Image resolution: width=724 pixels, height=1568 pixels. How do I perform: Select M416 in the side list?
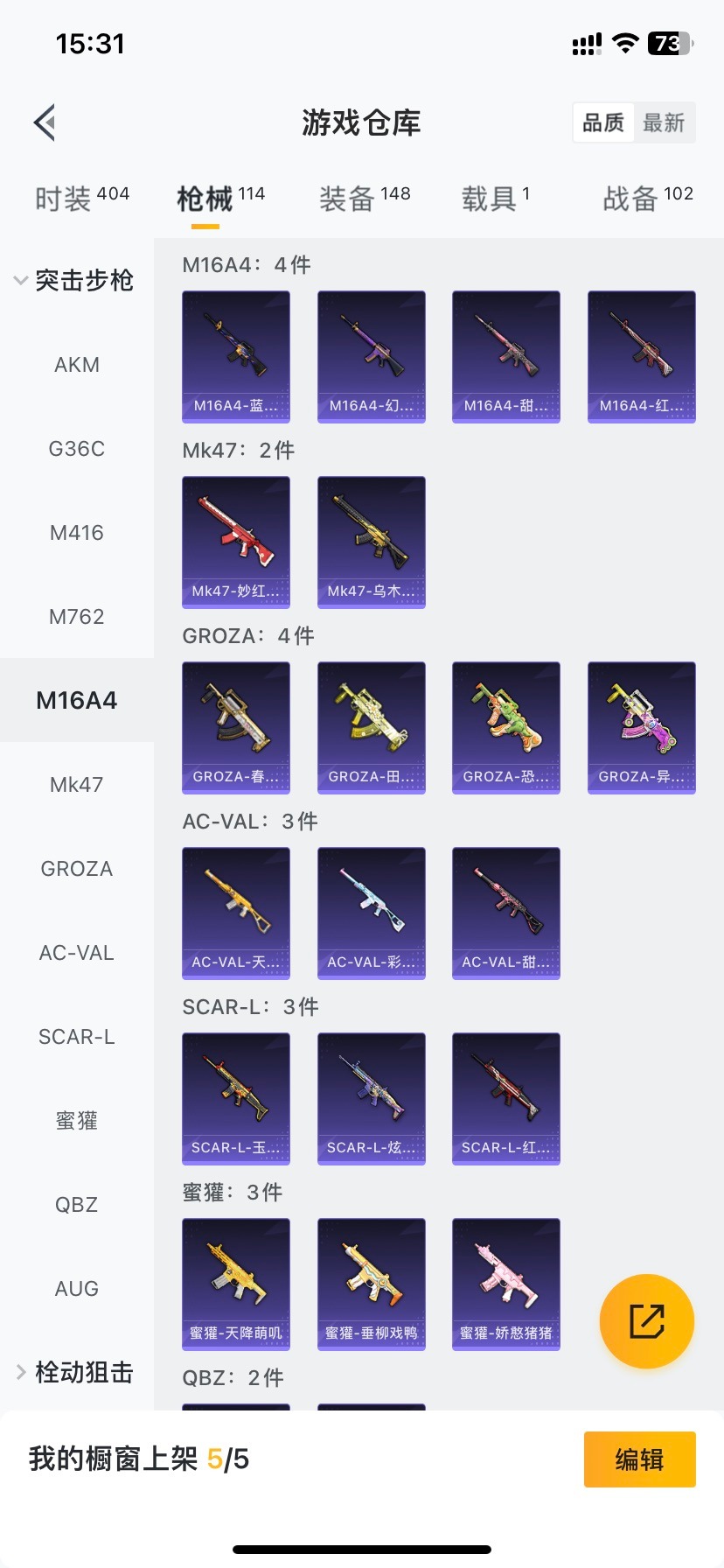point(77,533)
